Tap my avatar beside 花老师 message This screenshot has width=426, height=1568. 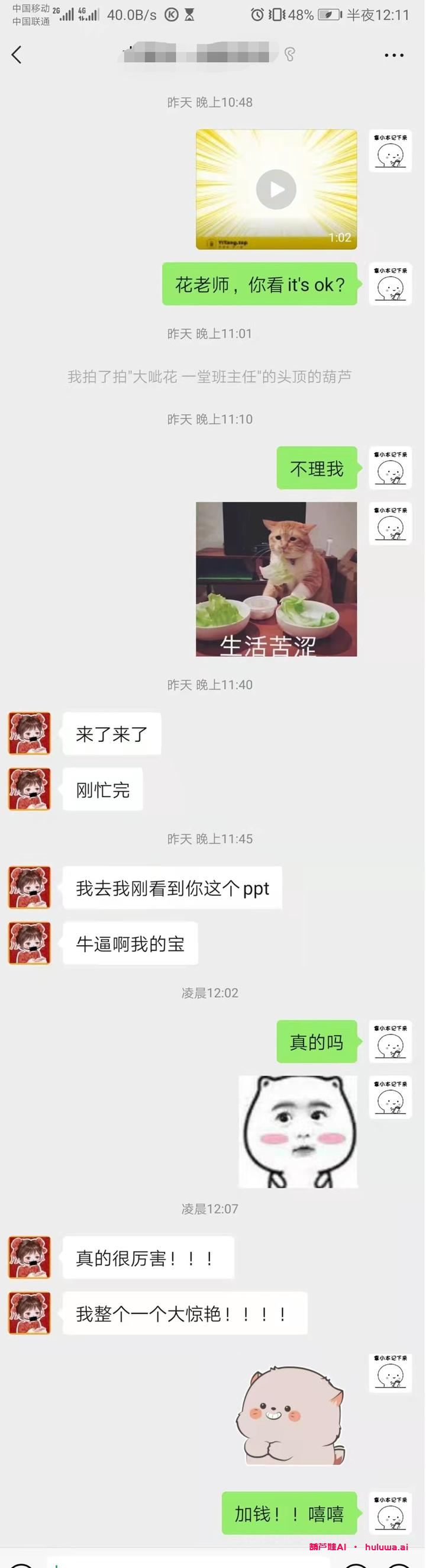pos(390,284)
